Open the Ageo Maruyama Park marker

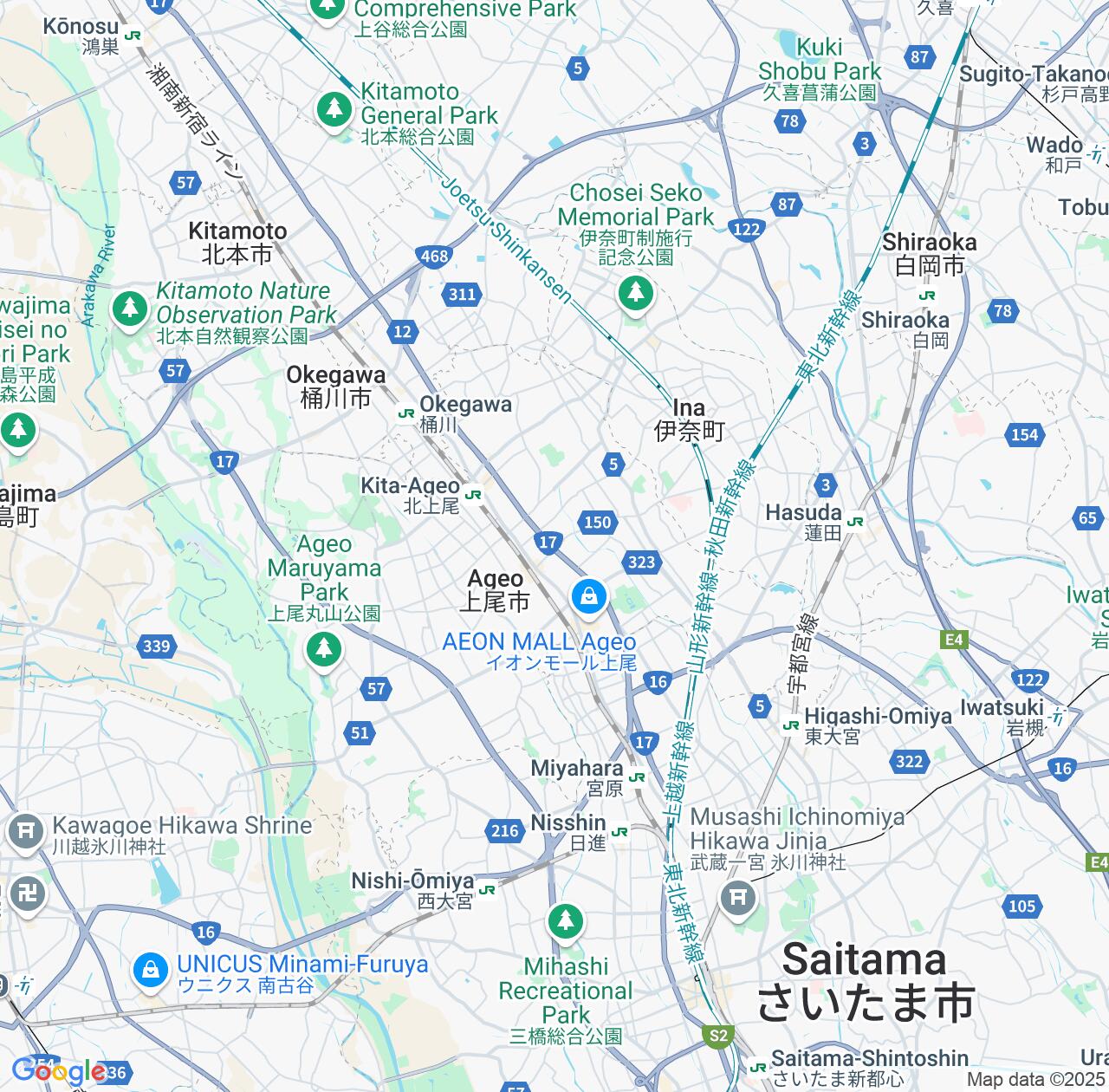tap(323, 647)
